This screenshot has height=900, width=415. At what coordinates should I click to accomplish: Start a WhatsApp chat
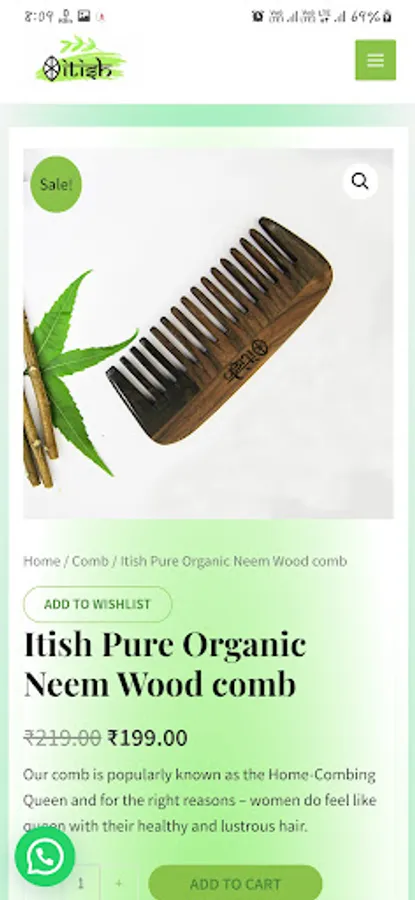coord(45,856)
